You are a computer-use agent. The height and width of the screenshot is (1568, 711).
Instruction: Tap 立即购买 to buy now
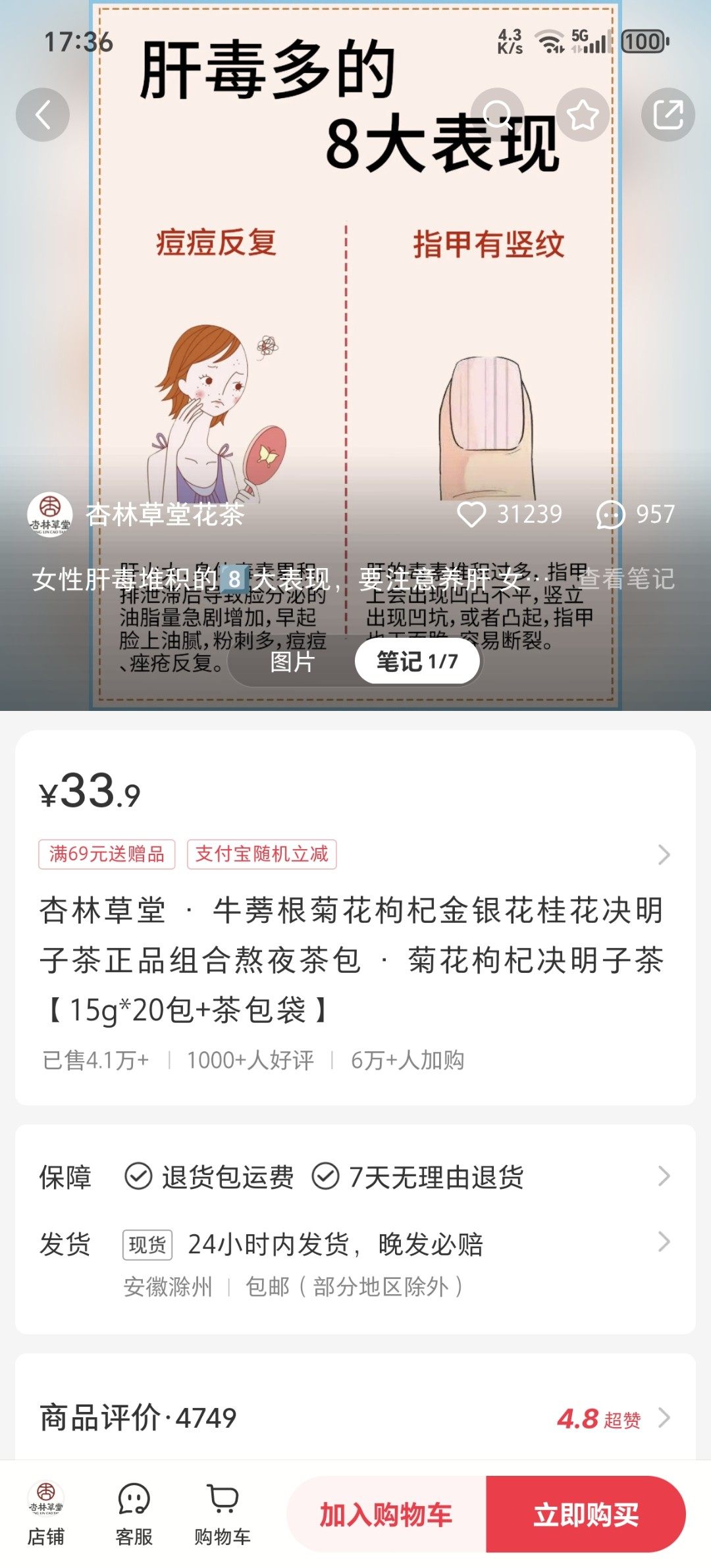click(x=586, y=1515)
